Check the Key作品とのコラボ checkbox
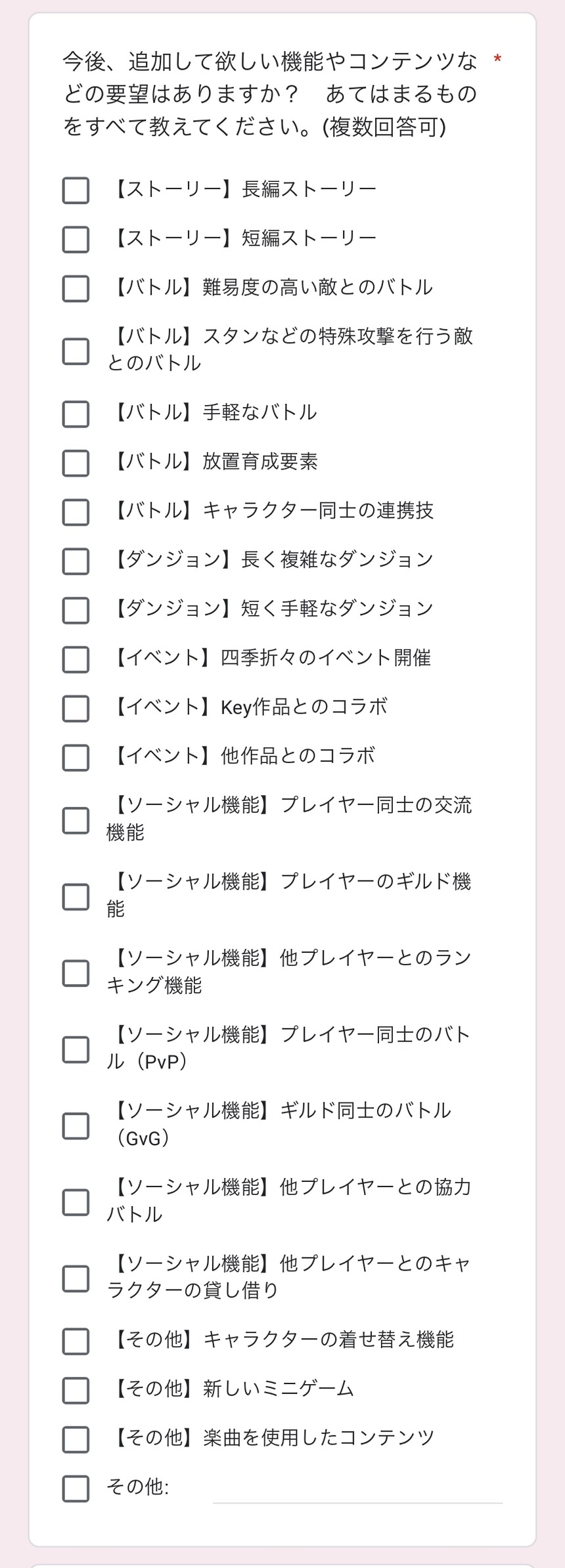Image resolution: width=565 pixels, height=1568 pixels. click(75, 707)
